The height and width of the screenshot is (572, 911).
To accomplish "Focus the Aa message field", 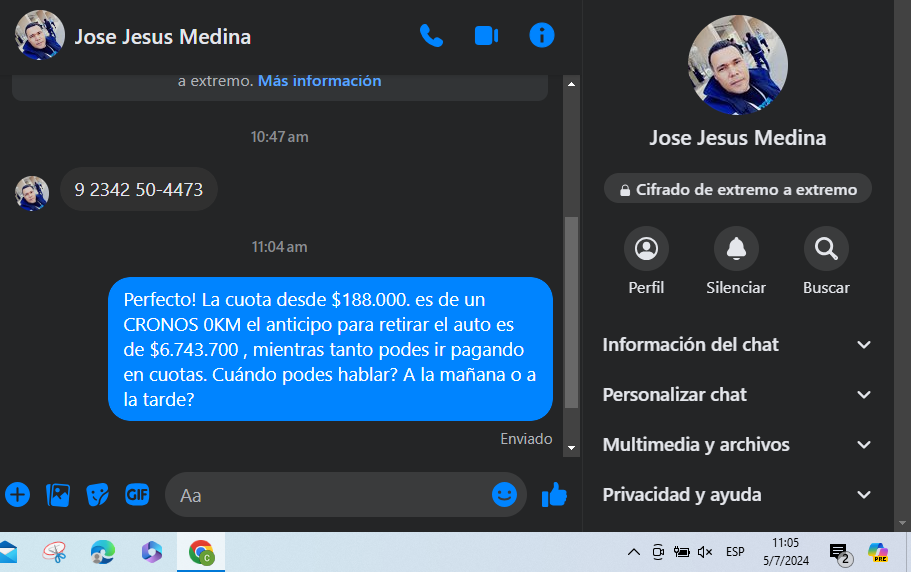I will [x=330, y=495].
